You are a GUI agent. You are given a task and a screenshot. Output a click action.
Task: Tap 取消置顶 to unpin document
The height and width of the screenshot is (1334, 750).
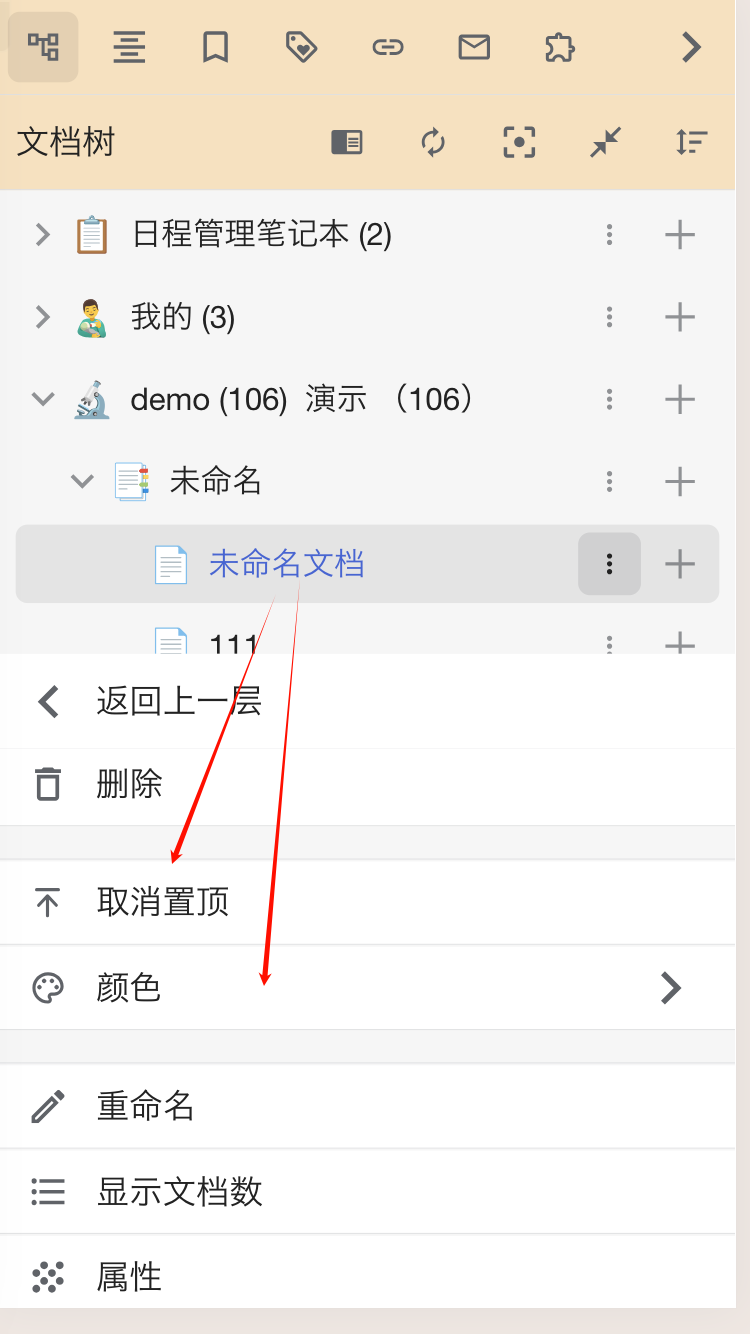[163, 902]
